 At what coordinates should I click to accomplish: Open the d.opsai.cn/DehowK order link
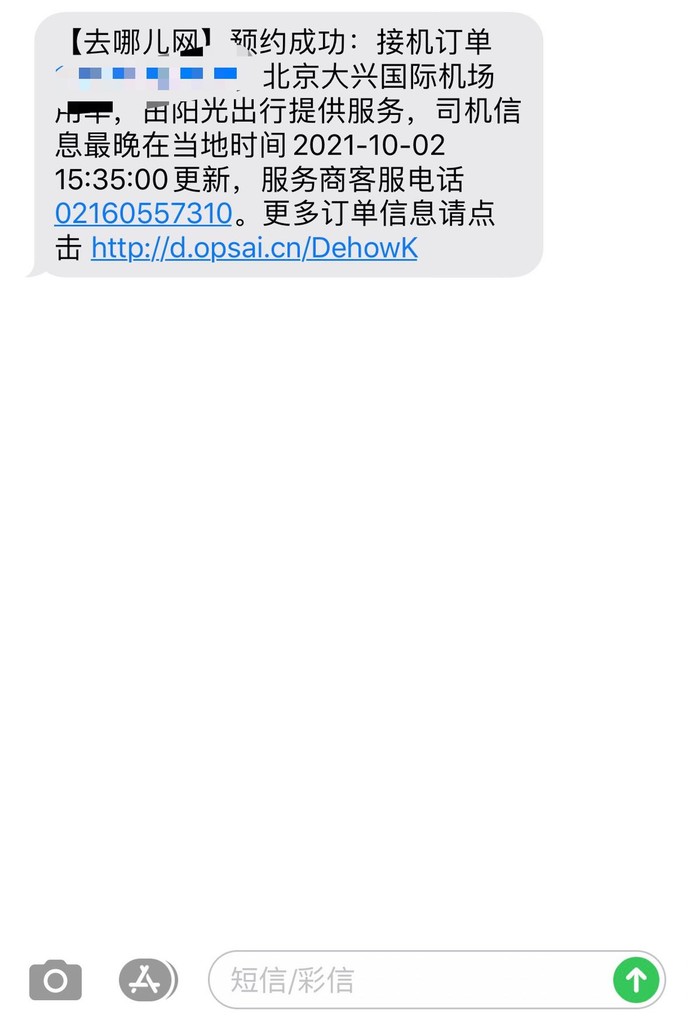[254, 248]
